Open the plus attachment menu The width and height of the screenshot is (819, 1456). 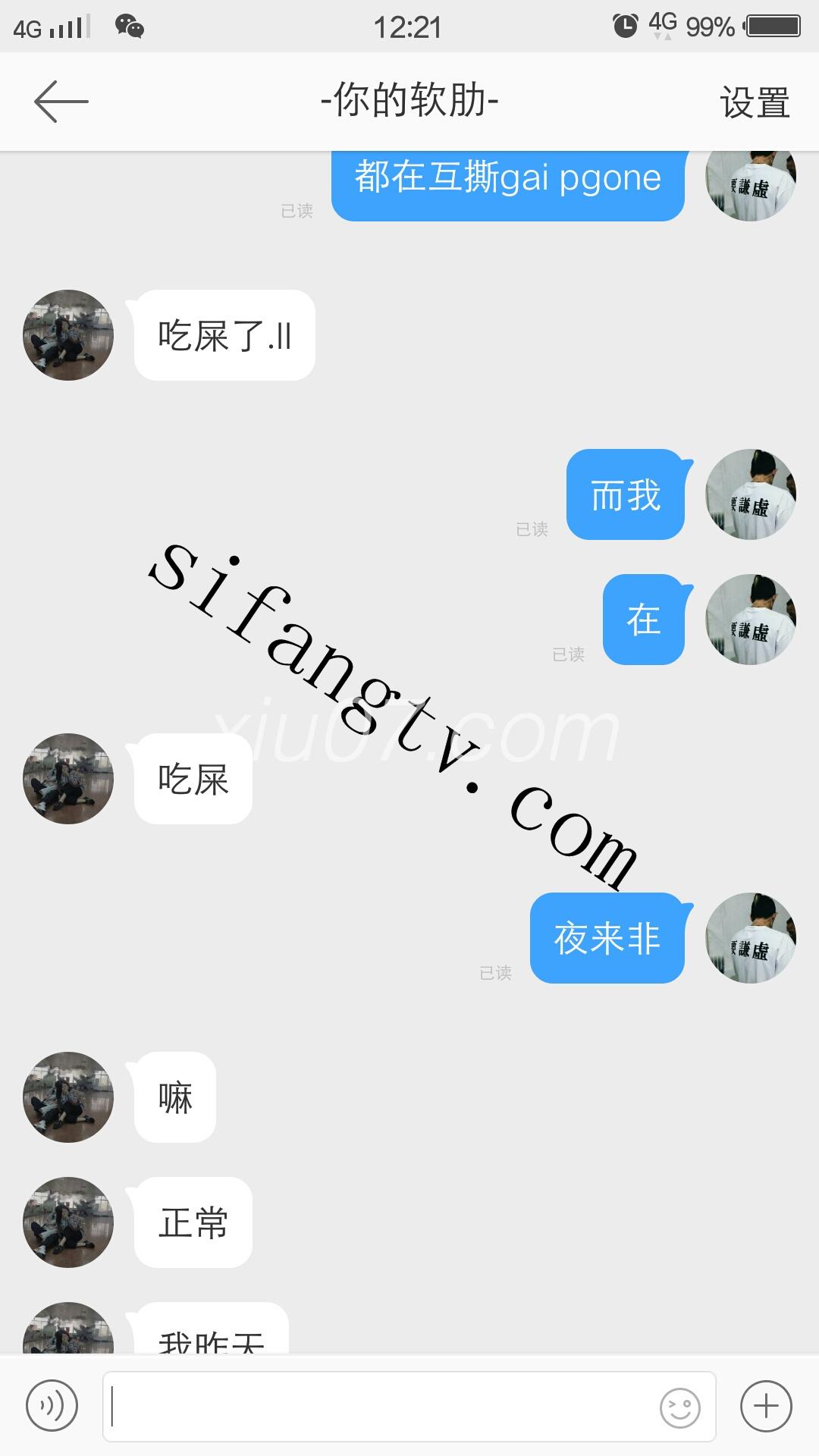click(766, 1406)
